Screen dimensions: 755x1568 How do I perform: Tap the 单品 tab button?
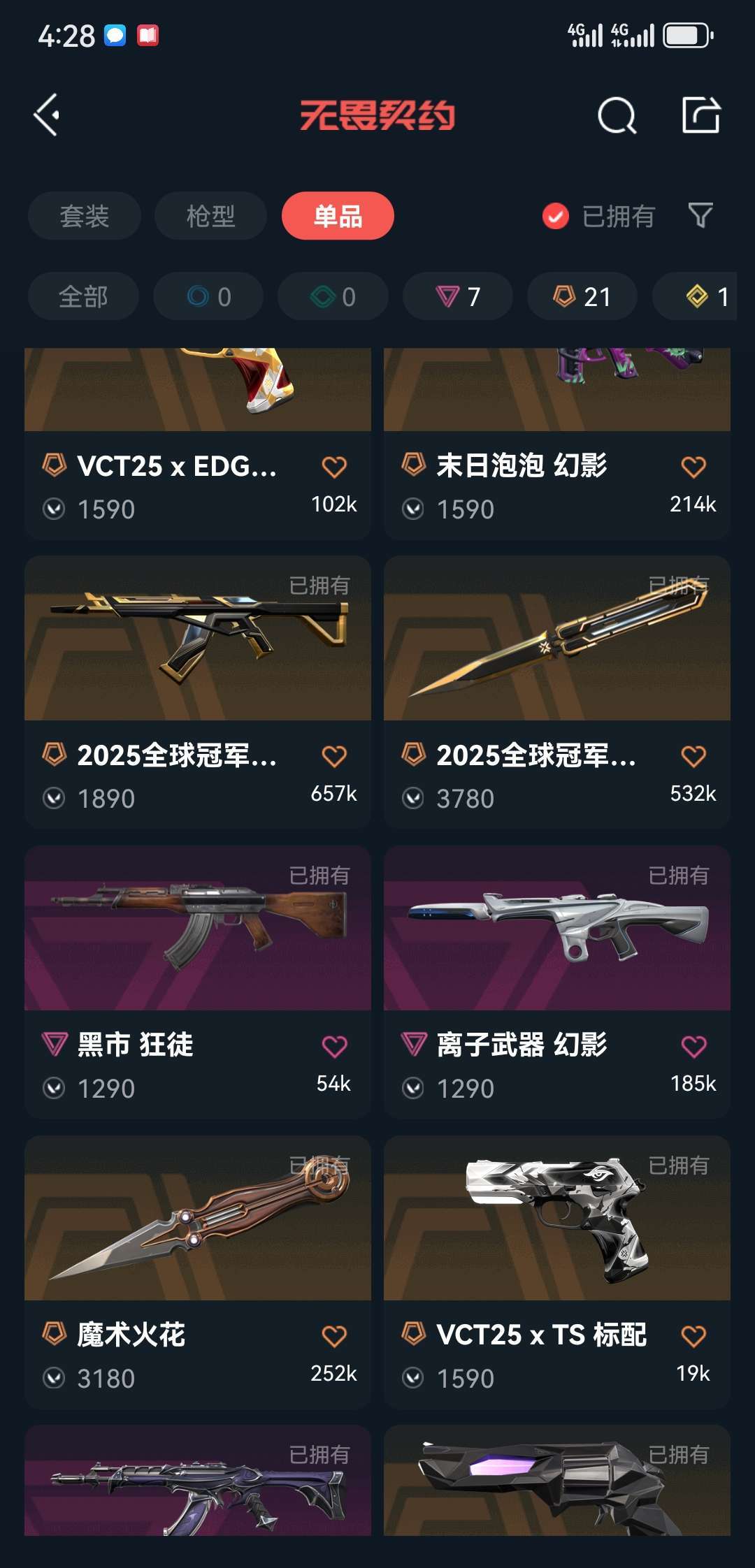pyautogui.click(x=338, y=217)
